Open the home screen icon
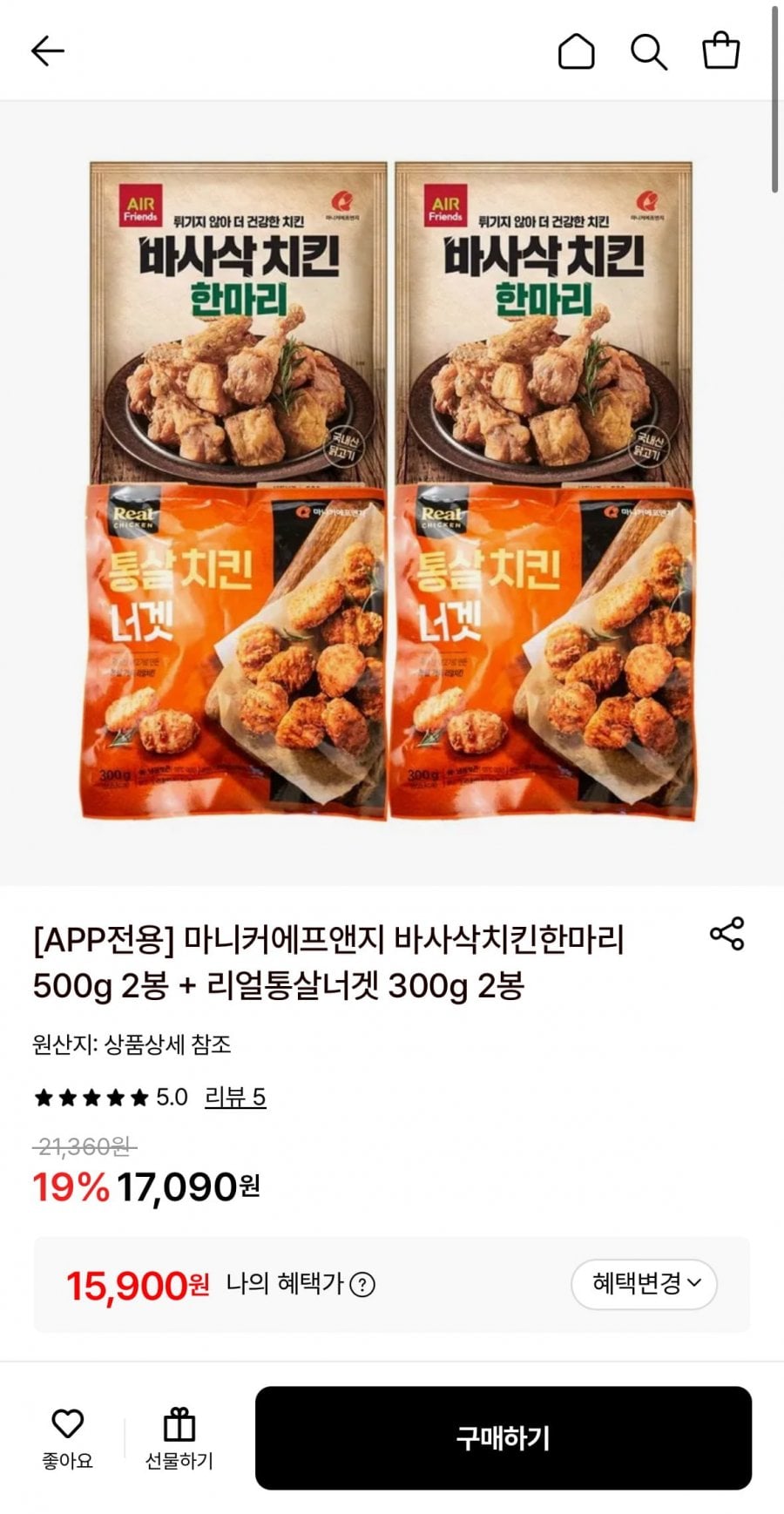Viewport: 784px width, 1514px height. pyautogui.click(x=576, y=50)
